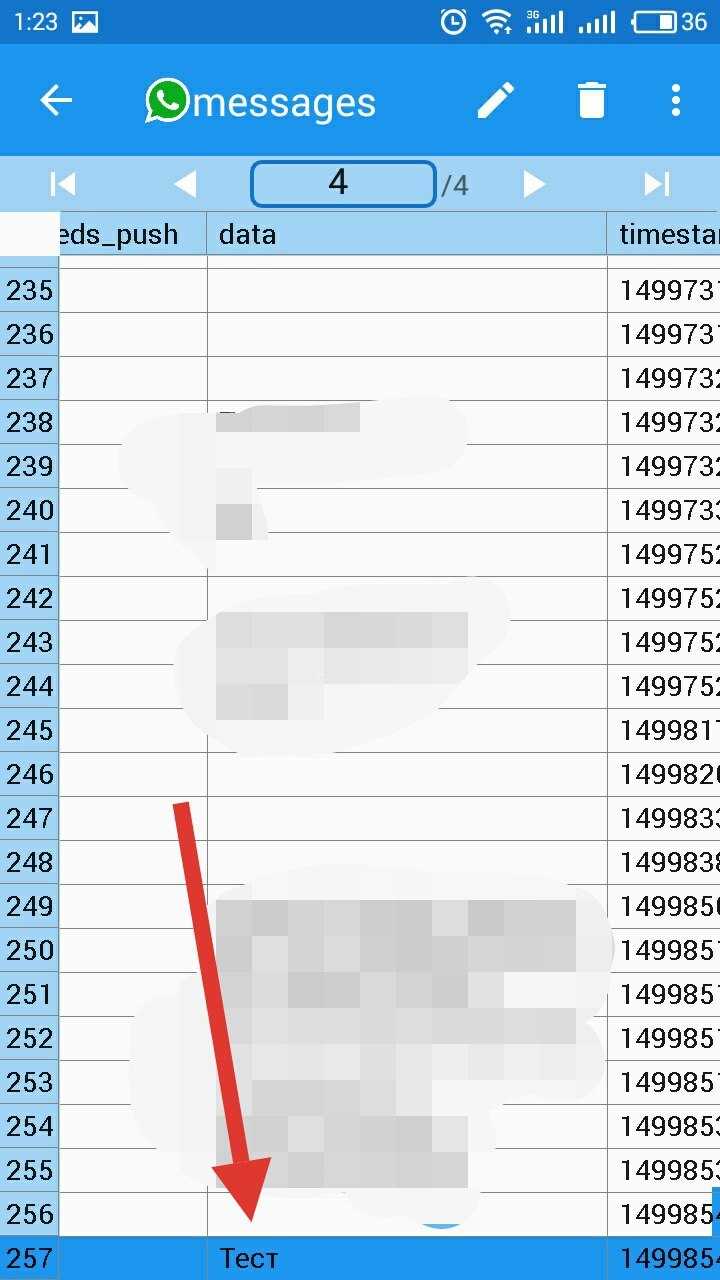Select row 235

click(29, 290)
